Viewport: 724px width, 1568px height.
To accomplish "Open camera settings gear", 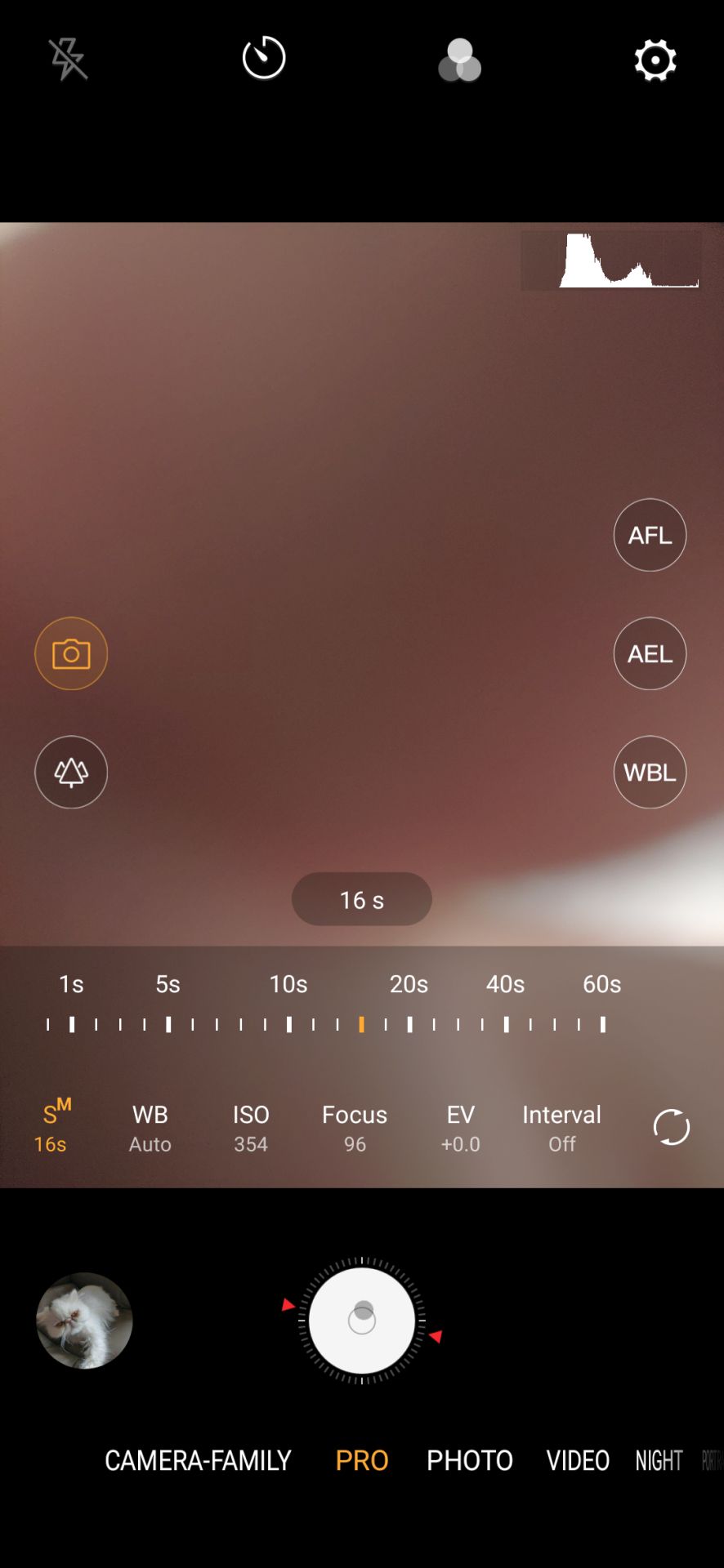I will pyautogui.click(x=655, y=60).
